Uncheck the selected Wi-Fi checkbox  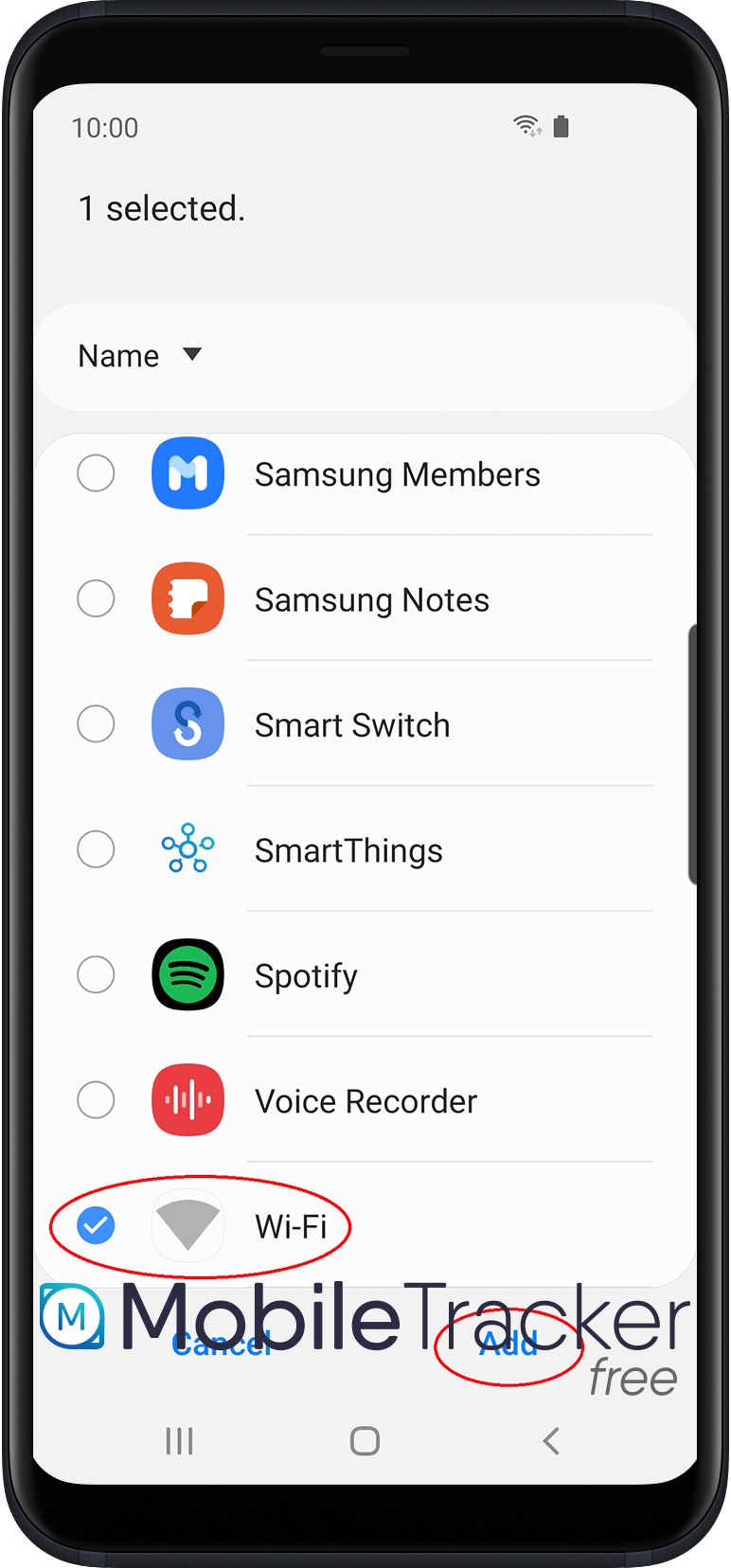(96, 1225)
